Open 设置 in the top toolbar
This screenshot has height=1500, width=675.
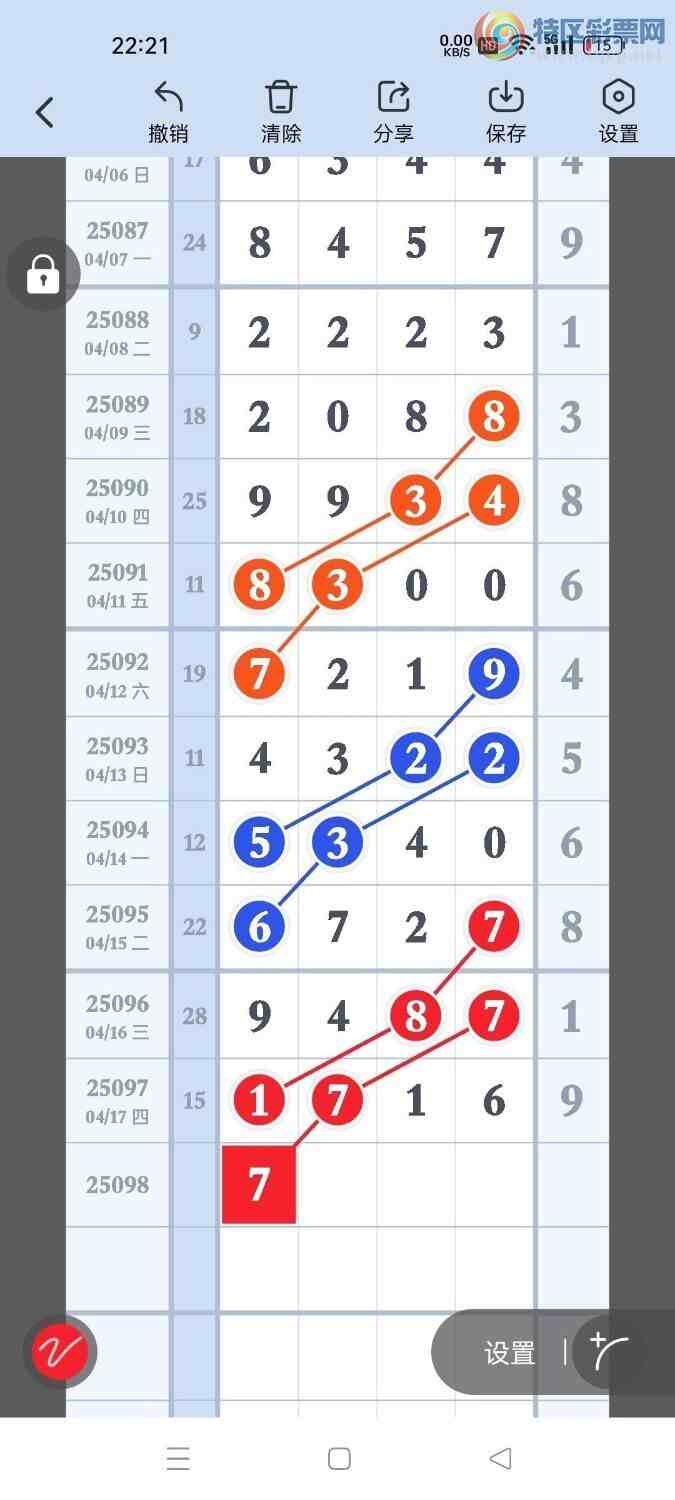tap(618, 113)
